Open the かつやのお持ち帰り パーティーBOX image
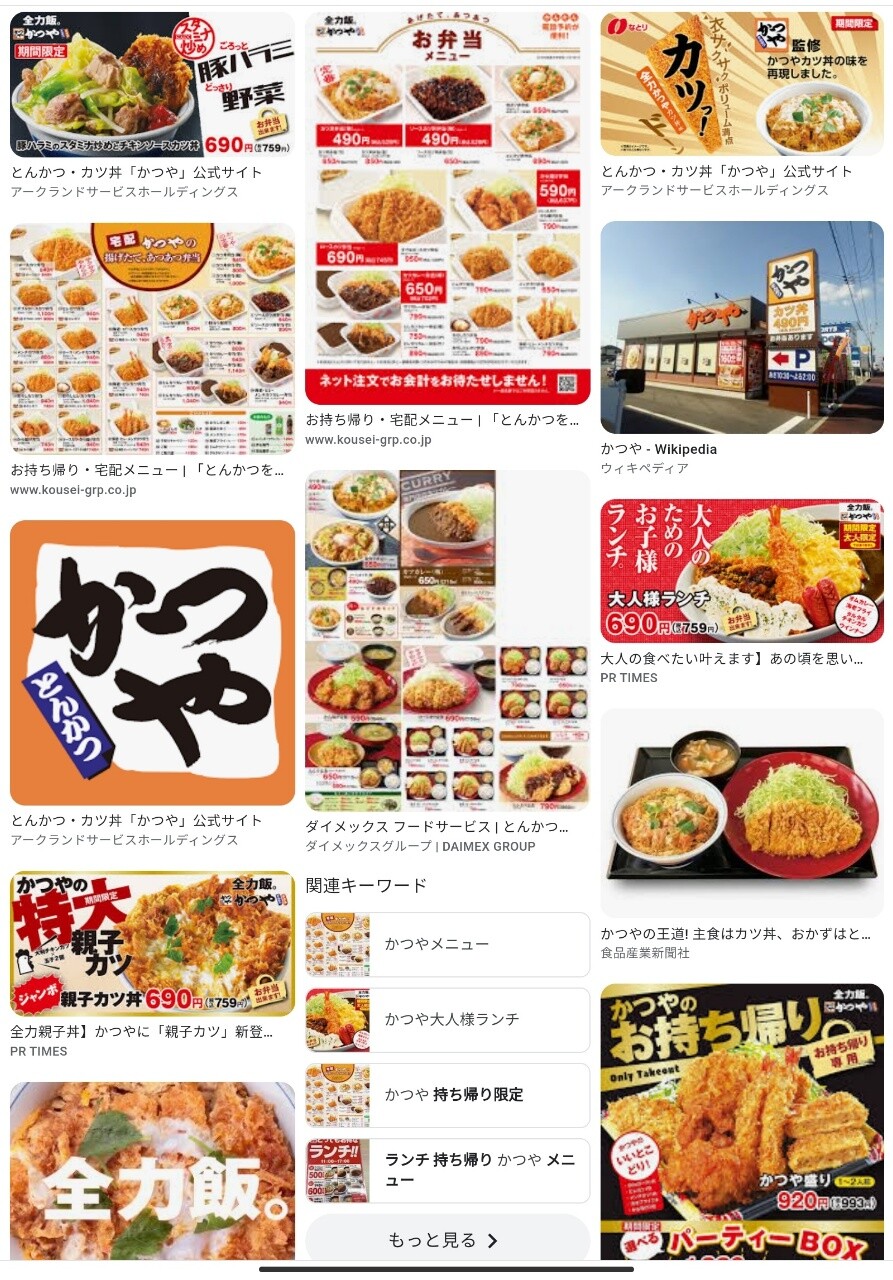The width and height of the screenshot is (893, 1280). pos(741,1120)
